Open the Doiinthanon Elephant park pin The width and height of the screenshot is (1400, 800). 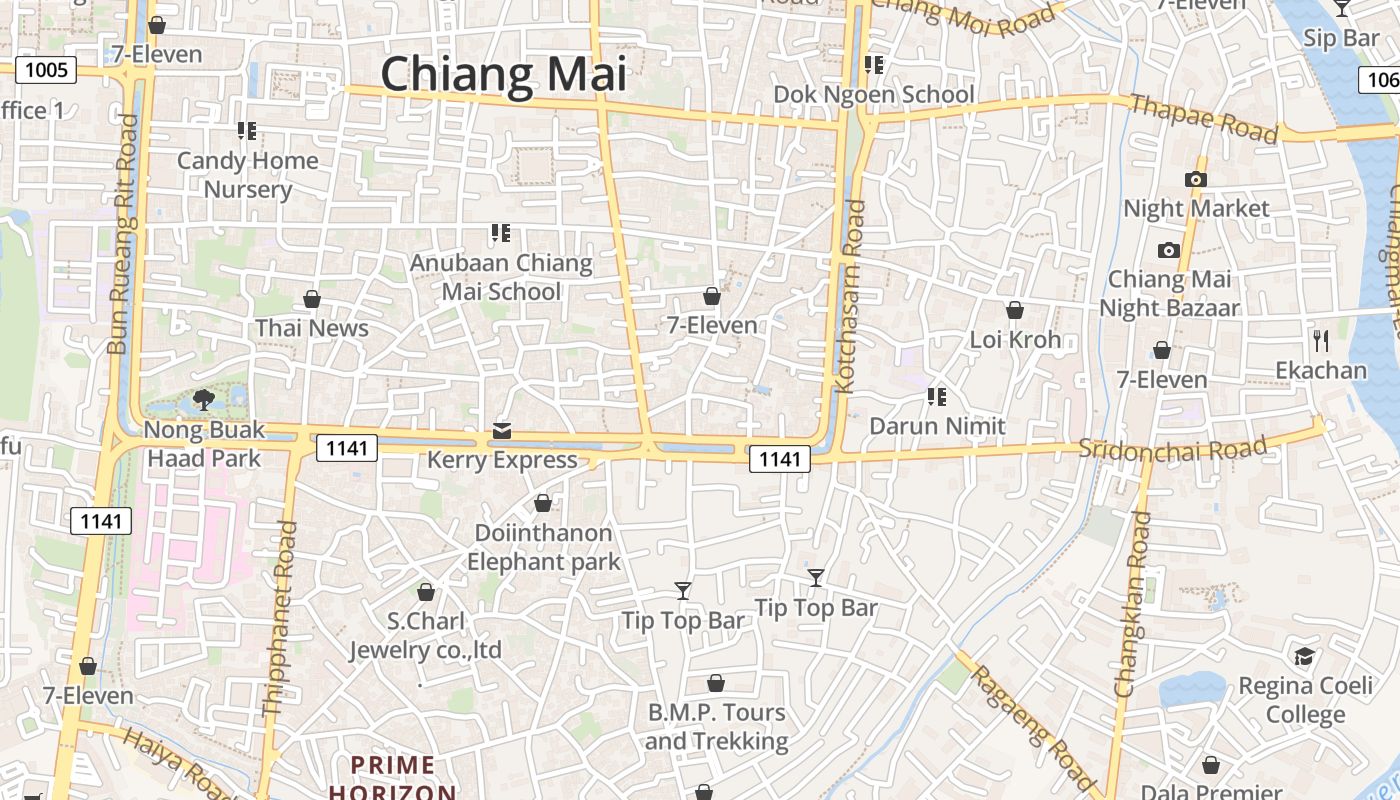point(543,503)
